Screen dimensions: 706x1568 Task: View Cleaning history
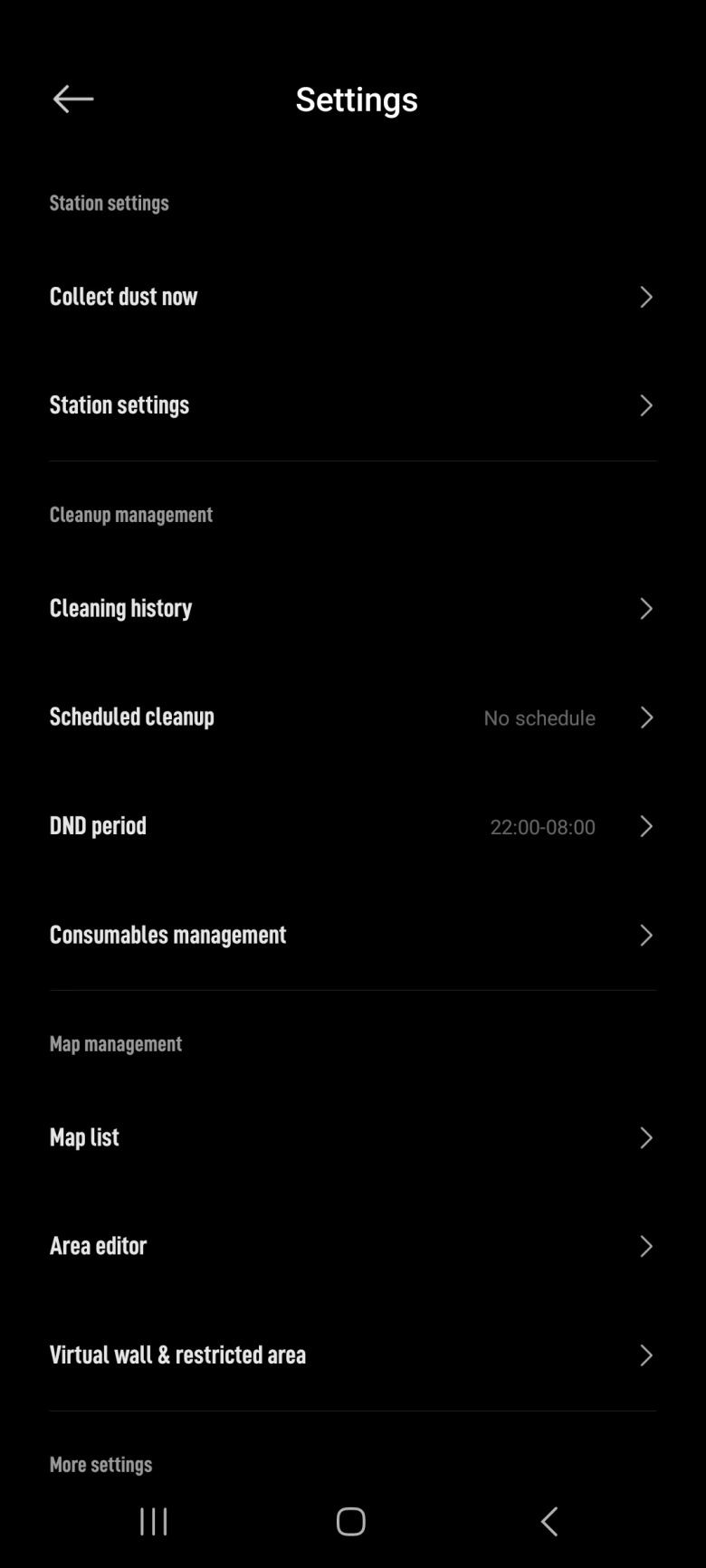tap(351, 608)
